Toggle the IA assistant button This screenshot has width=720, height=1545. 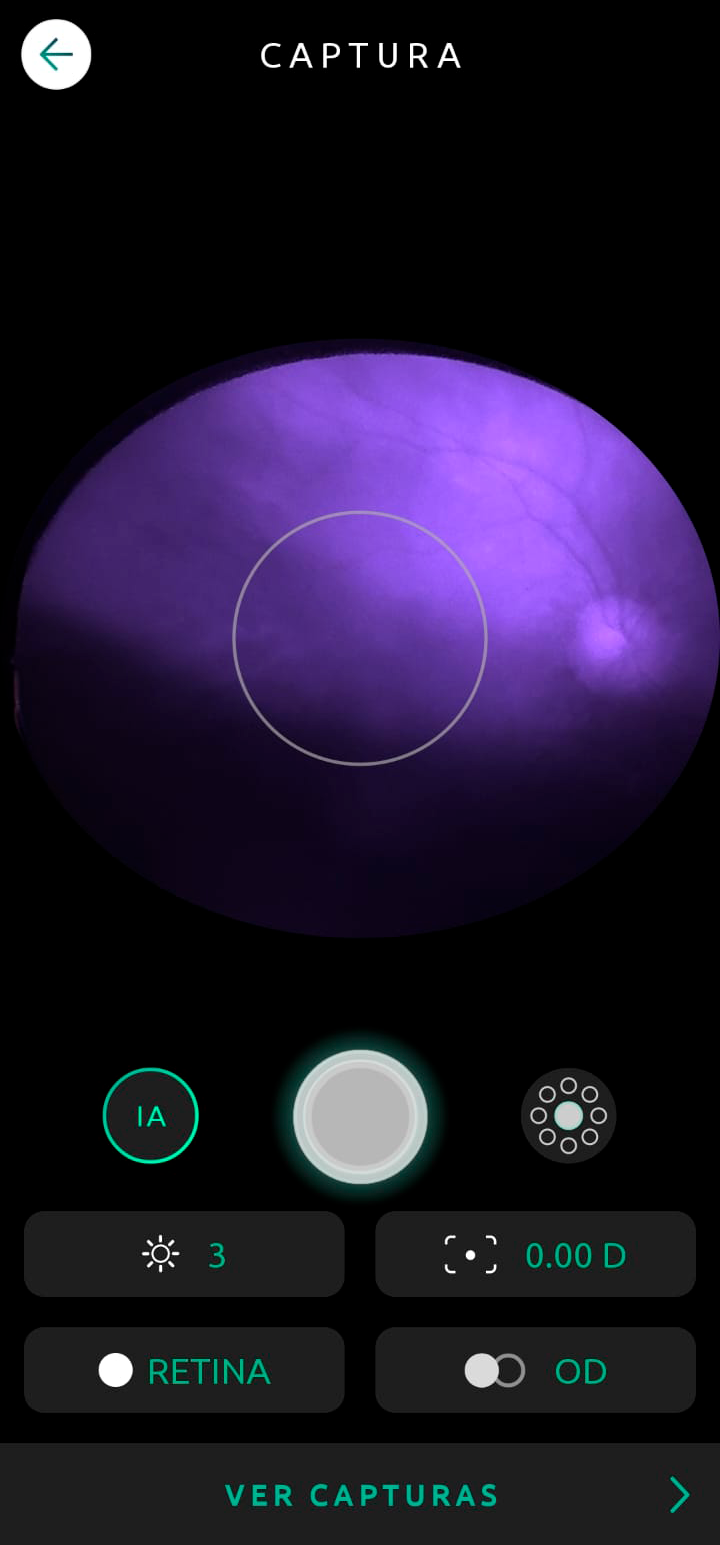(x=151, y=1116)
